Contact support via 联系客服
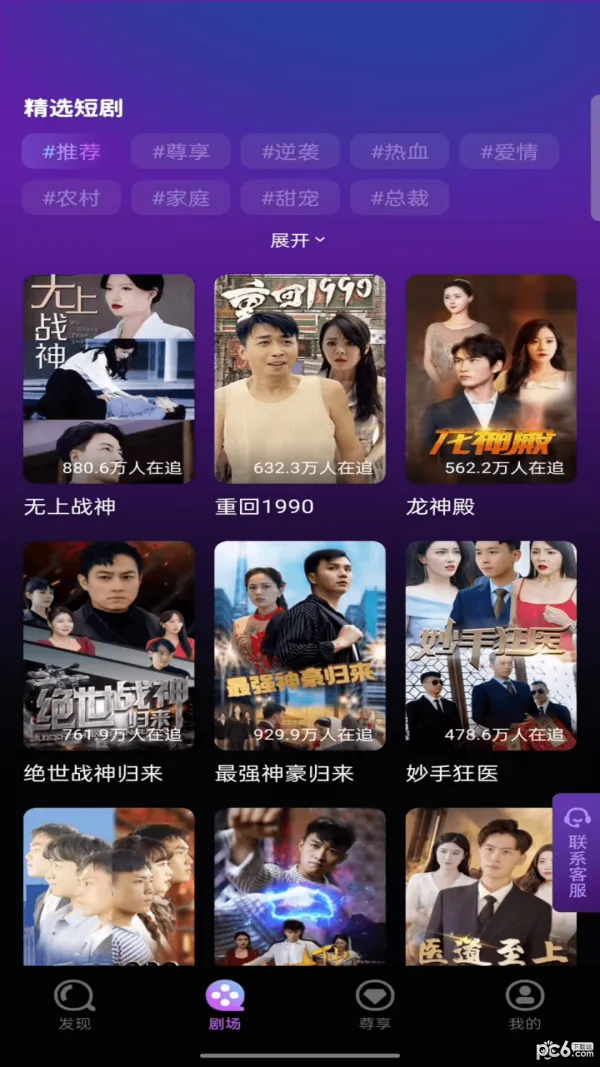The height and width of the screenshot is (1067, 600). click(576, 852)
